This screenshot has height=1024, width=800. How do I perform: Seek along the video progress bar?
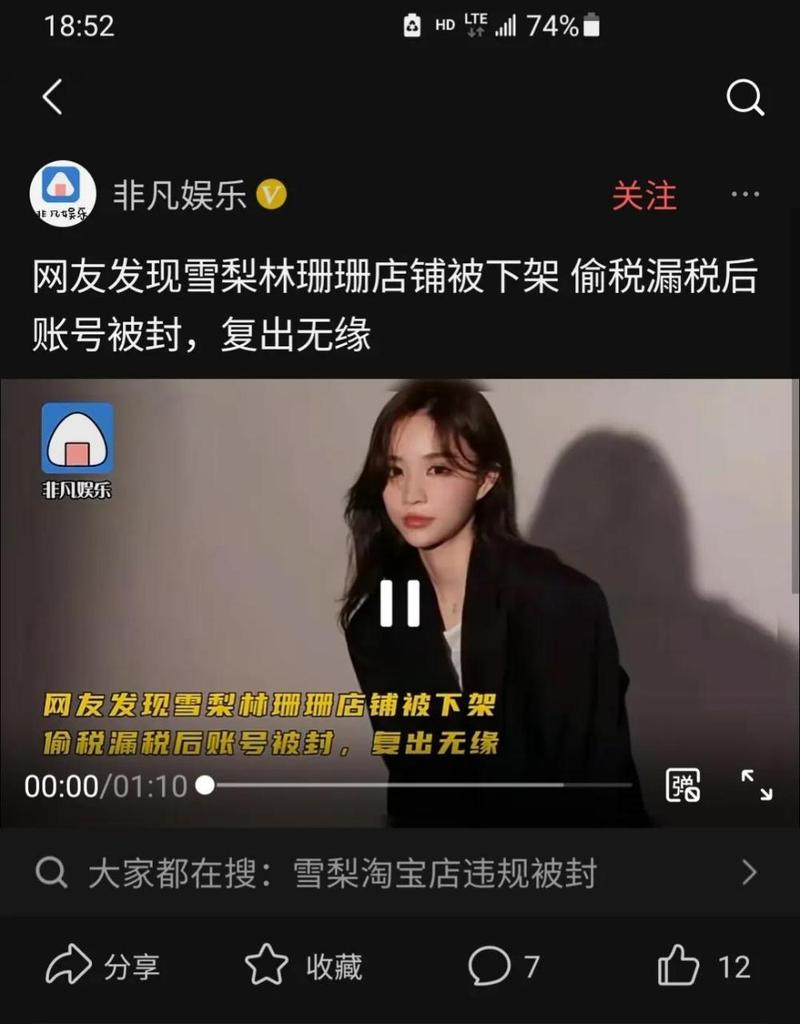[420, 785]
